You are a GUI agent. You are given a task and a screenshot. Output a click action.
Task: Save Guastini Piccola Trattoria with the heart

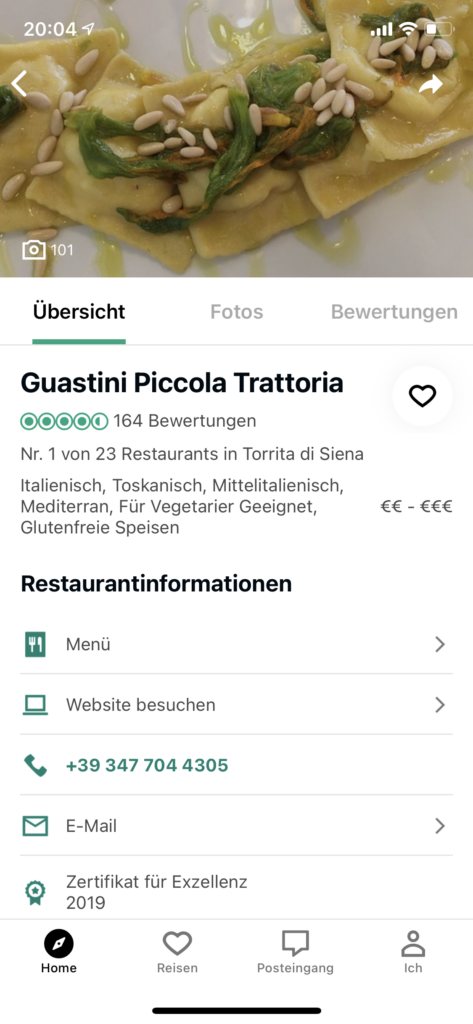(422, 396)
